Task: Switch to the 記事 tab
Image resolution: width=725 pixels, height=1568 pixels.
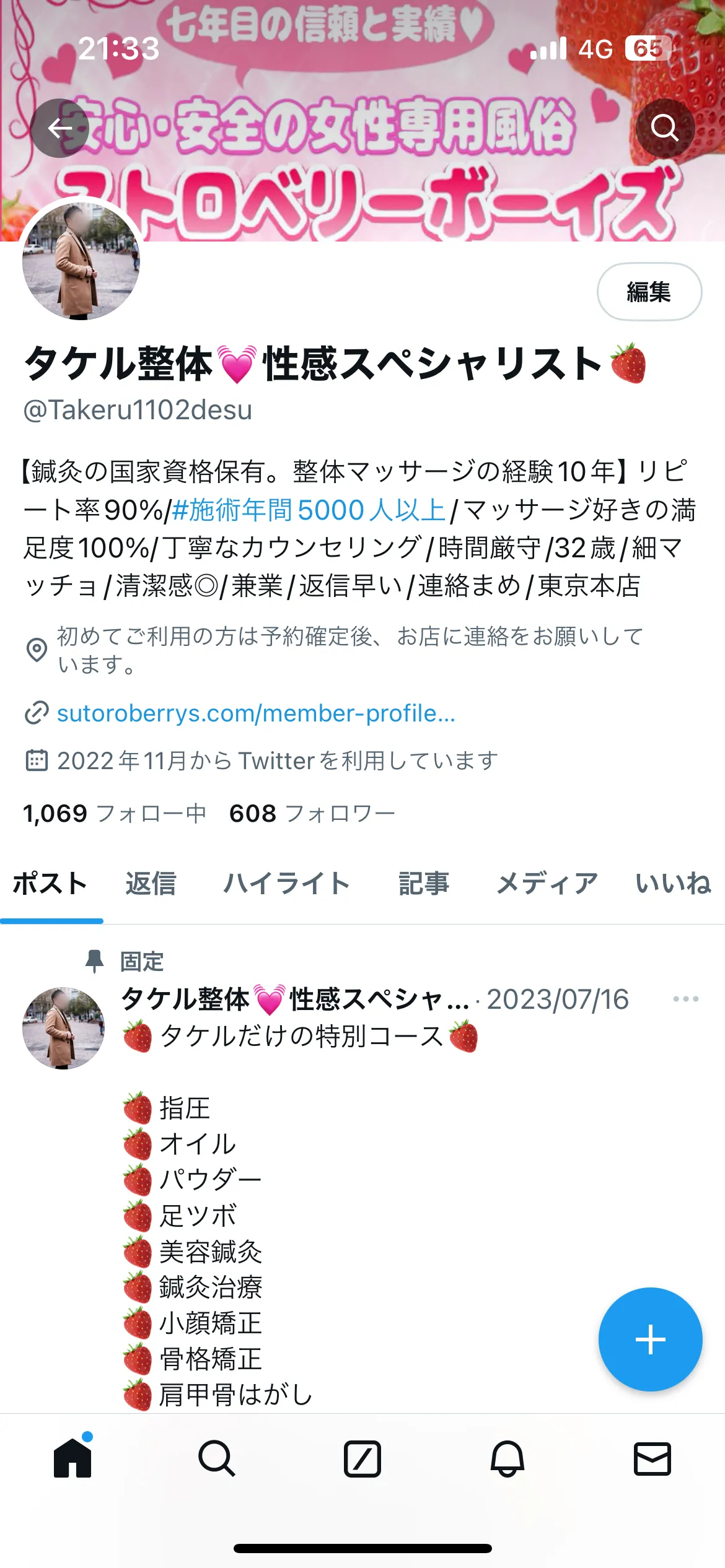Action: (423, 883)
